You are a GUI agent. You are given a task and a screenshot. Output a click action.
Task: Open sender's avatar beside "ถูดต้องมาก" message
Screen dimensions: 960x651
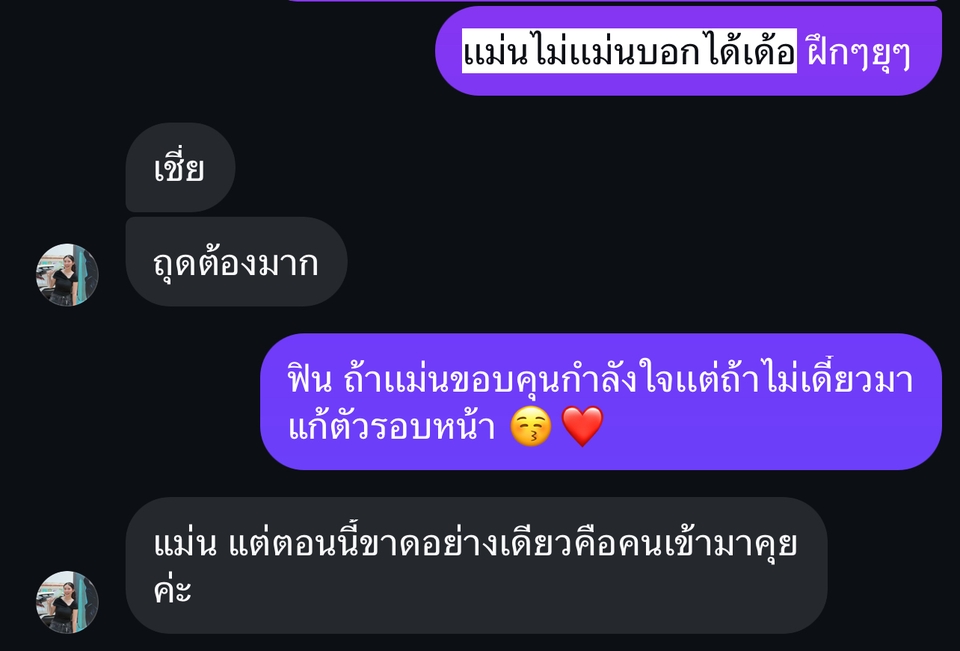tap(67, 274)
